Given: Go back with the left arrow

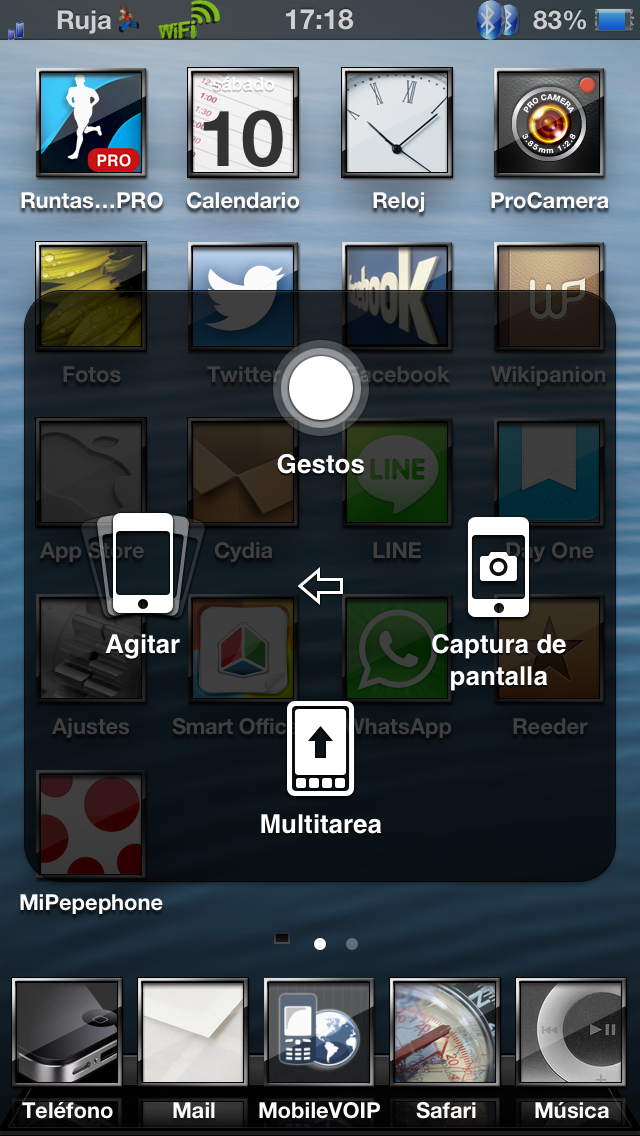Looking at the screenshot, I should click(x=321, y=587).
